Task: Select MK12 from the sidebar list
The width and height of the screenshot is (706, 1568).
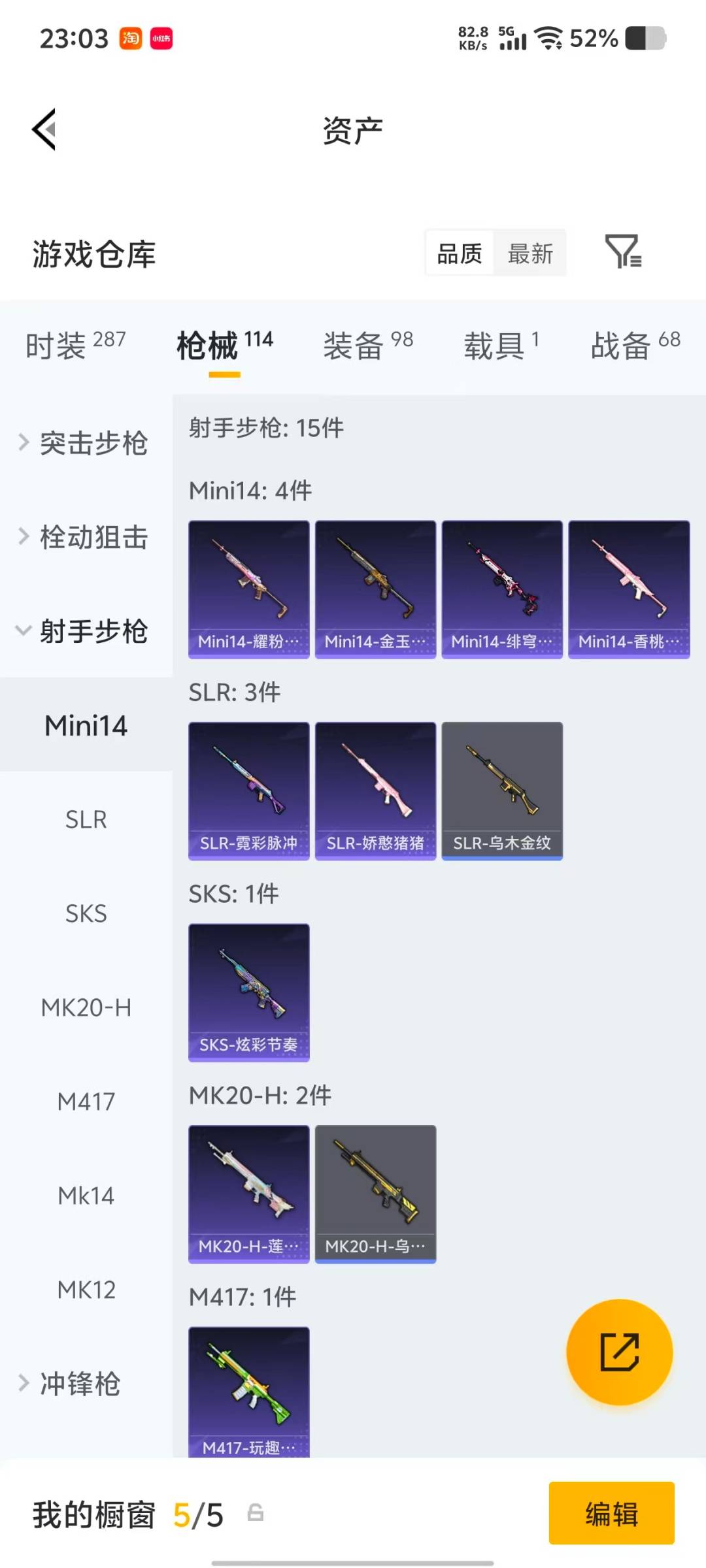Action: (x=86, y=1288)
